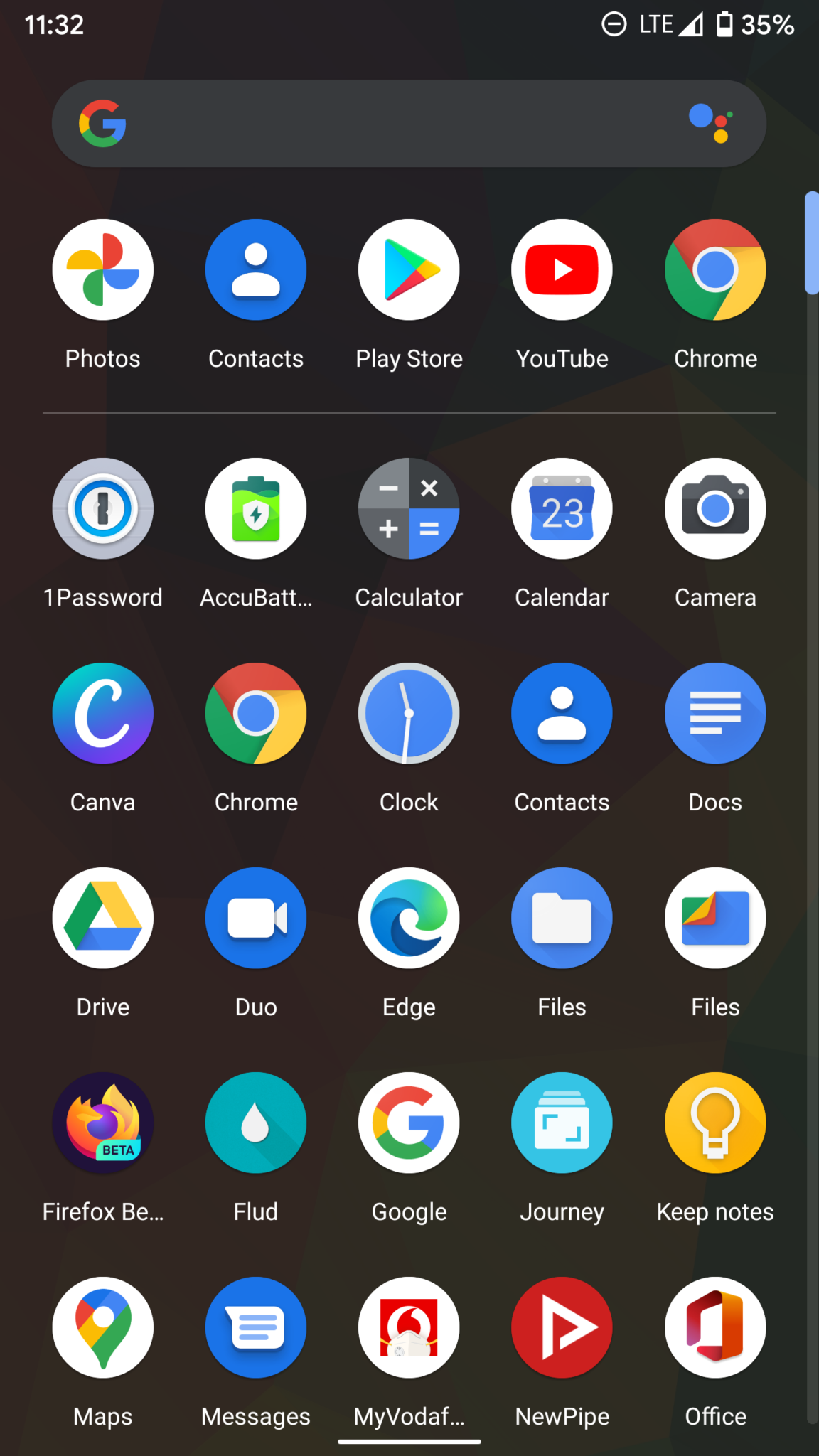Open the 1Password app

102,508
